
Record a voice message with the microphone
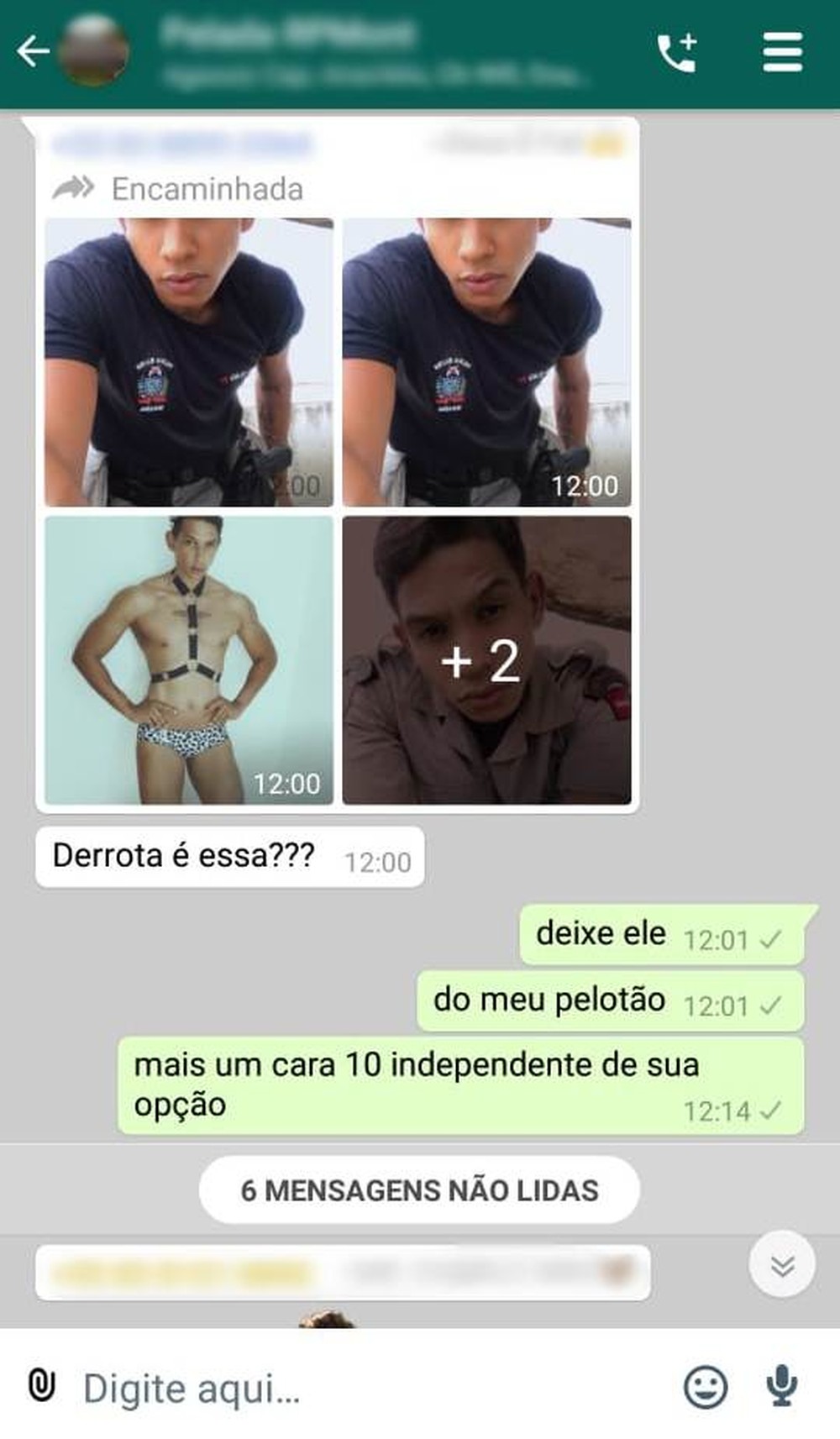point(782,1386)
